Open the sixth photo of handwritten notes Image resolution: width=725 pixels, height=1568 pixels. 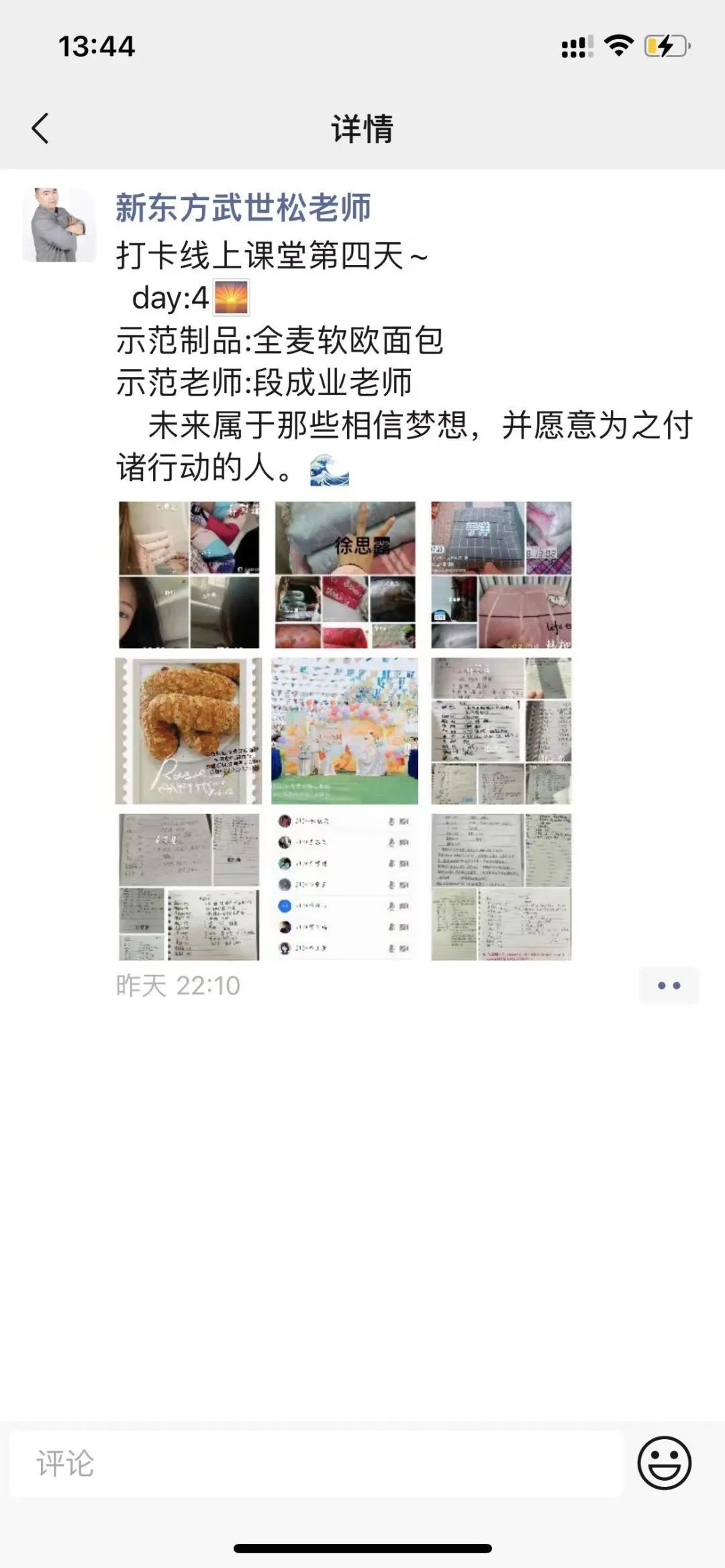tap(501, 731)
